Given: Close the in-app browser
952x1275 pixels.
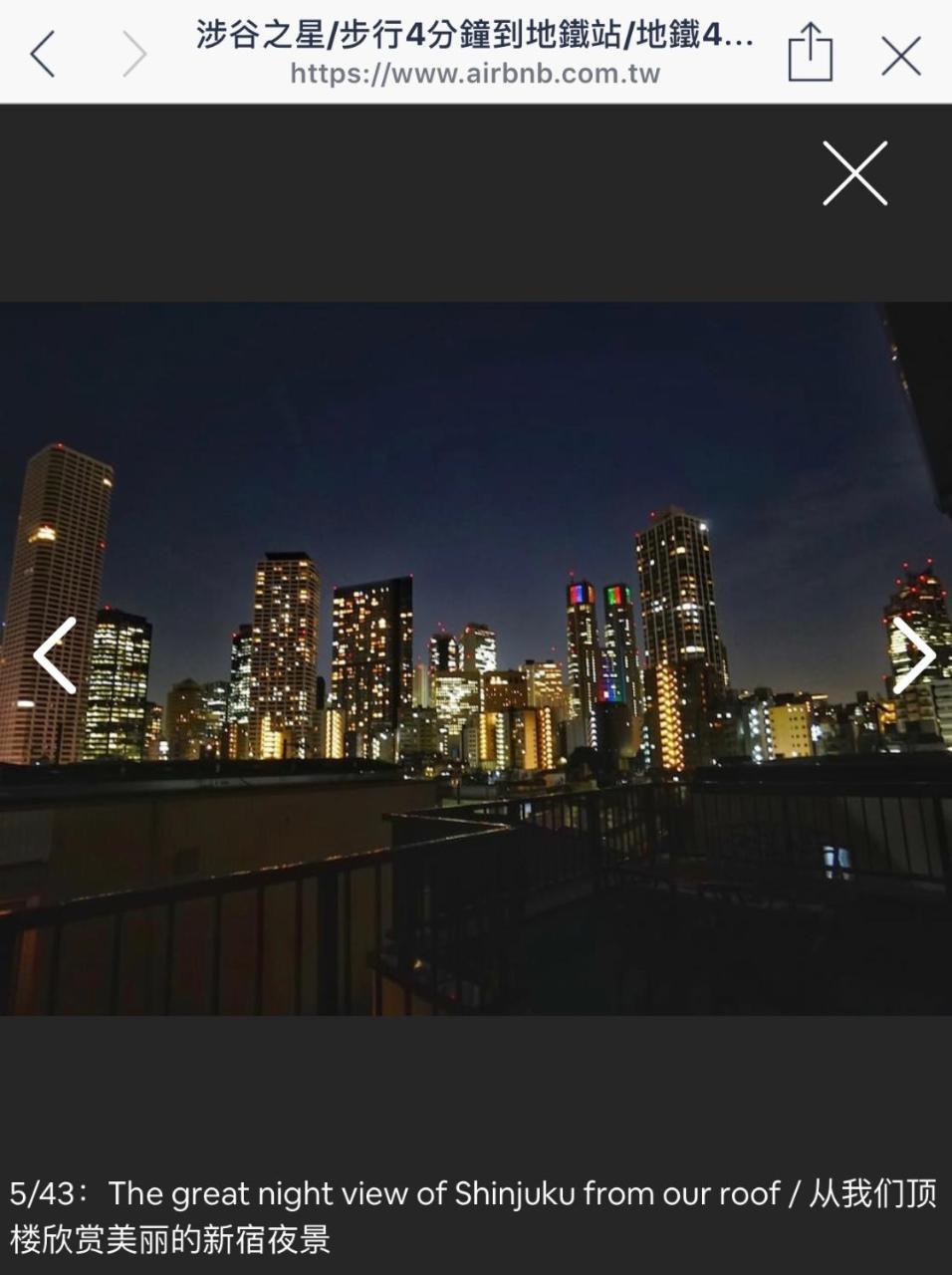Looking at the screenshot, I should point(900,56).
